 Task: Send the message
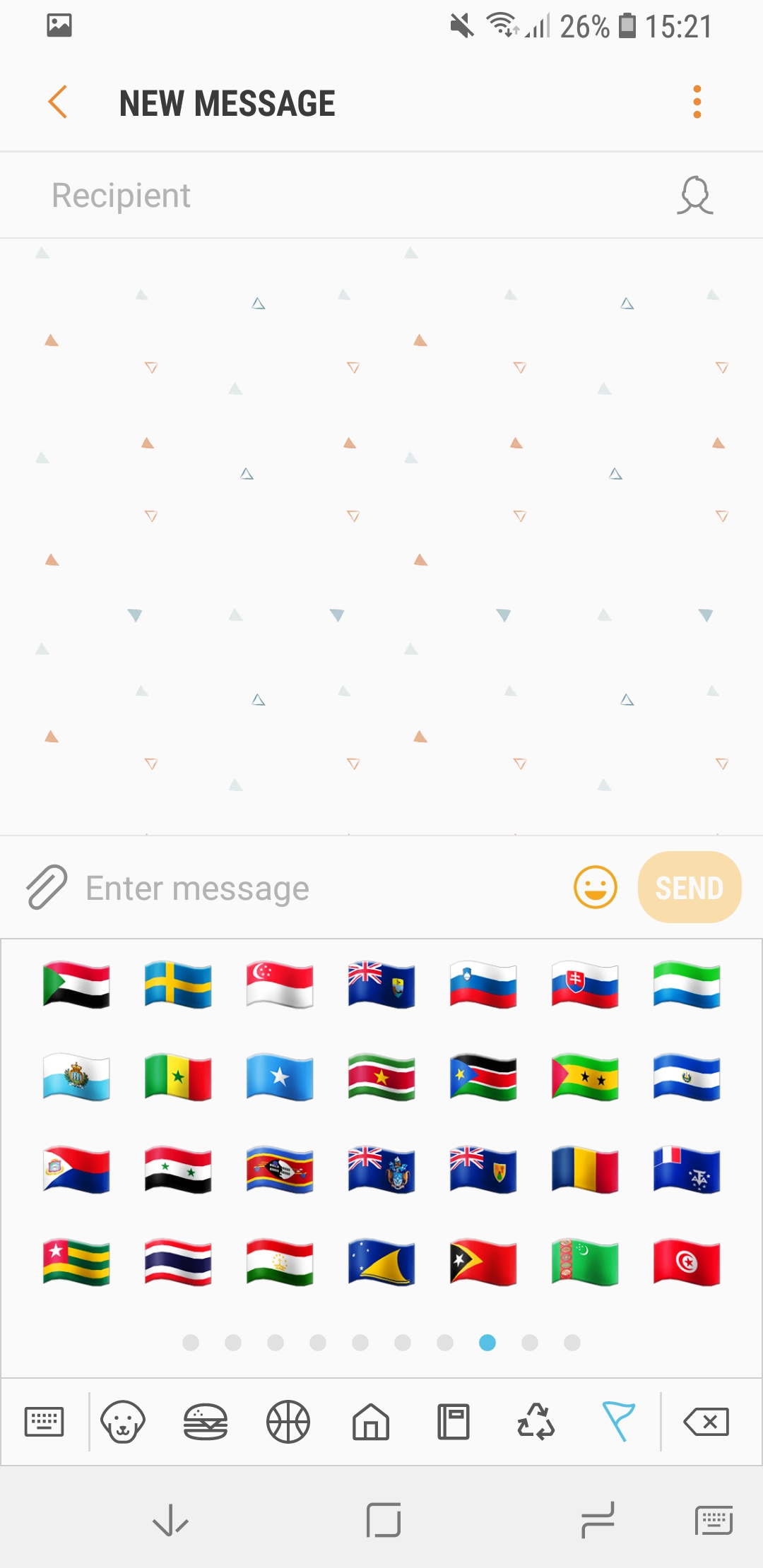coord(689,887)
